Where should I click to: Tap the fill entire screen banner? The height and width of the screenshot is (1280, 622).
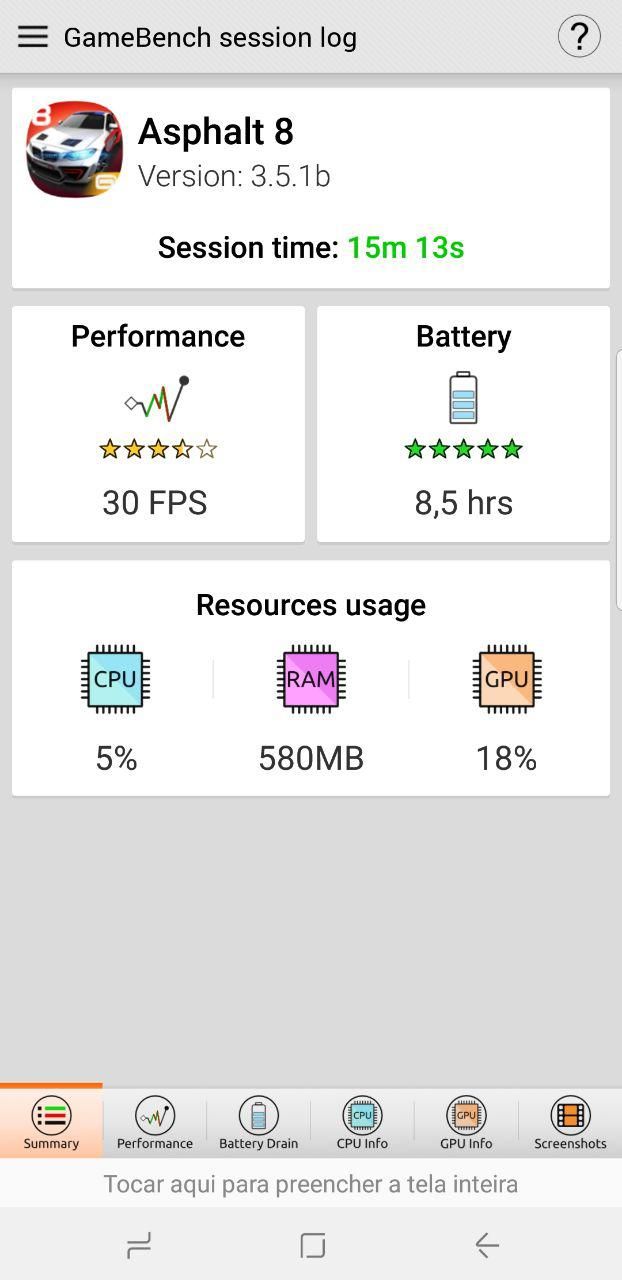point(311,1184)
